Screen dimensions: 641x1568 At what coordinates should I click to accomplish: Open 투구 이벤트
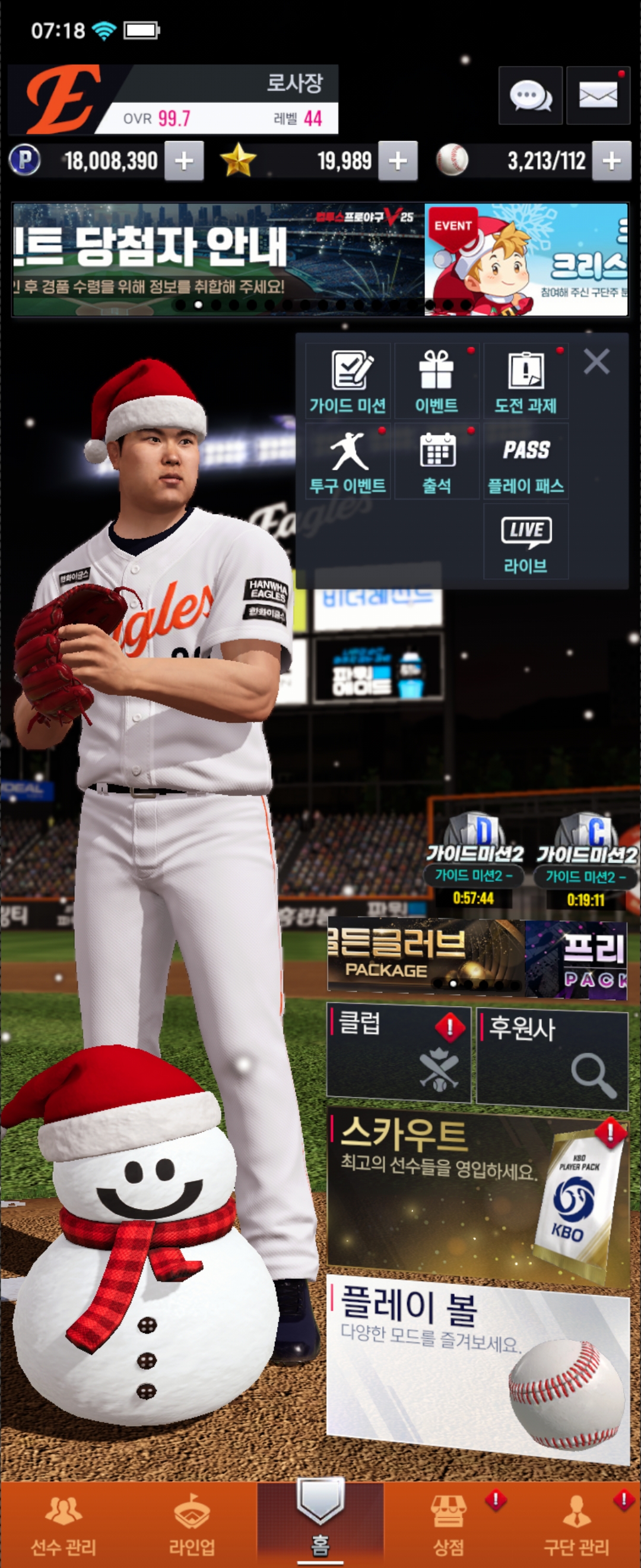point(347,461)
